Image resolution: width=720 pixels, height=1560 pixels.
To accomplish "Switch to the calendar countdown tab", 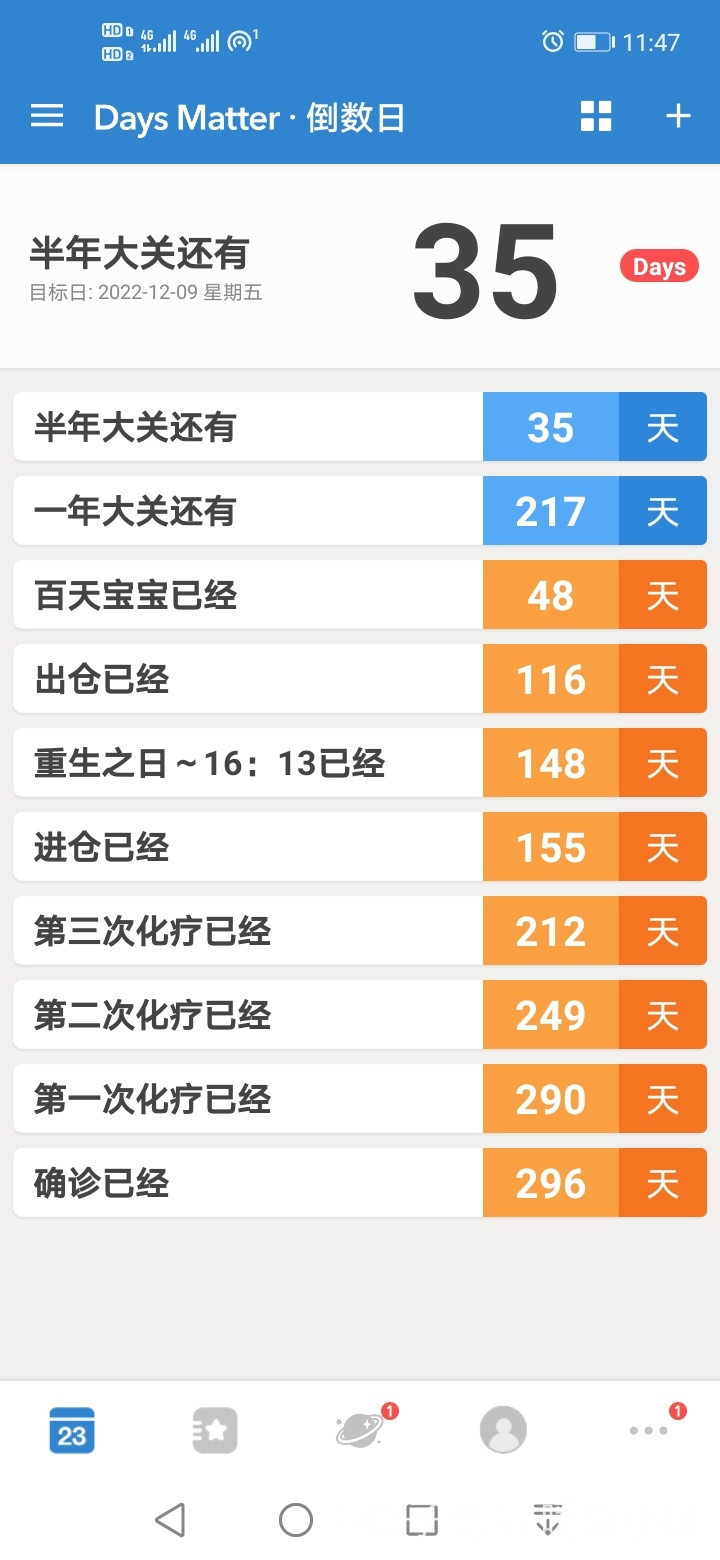I will click(x=72, y=1430).
